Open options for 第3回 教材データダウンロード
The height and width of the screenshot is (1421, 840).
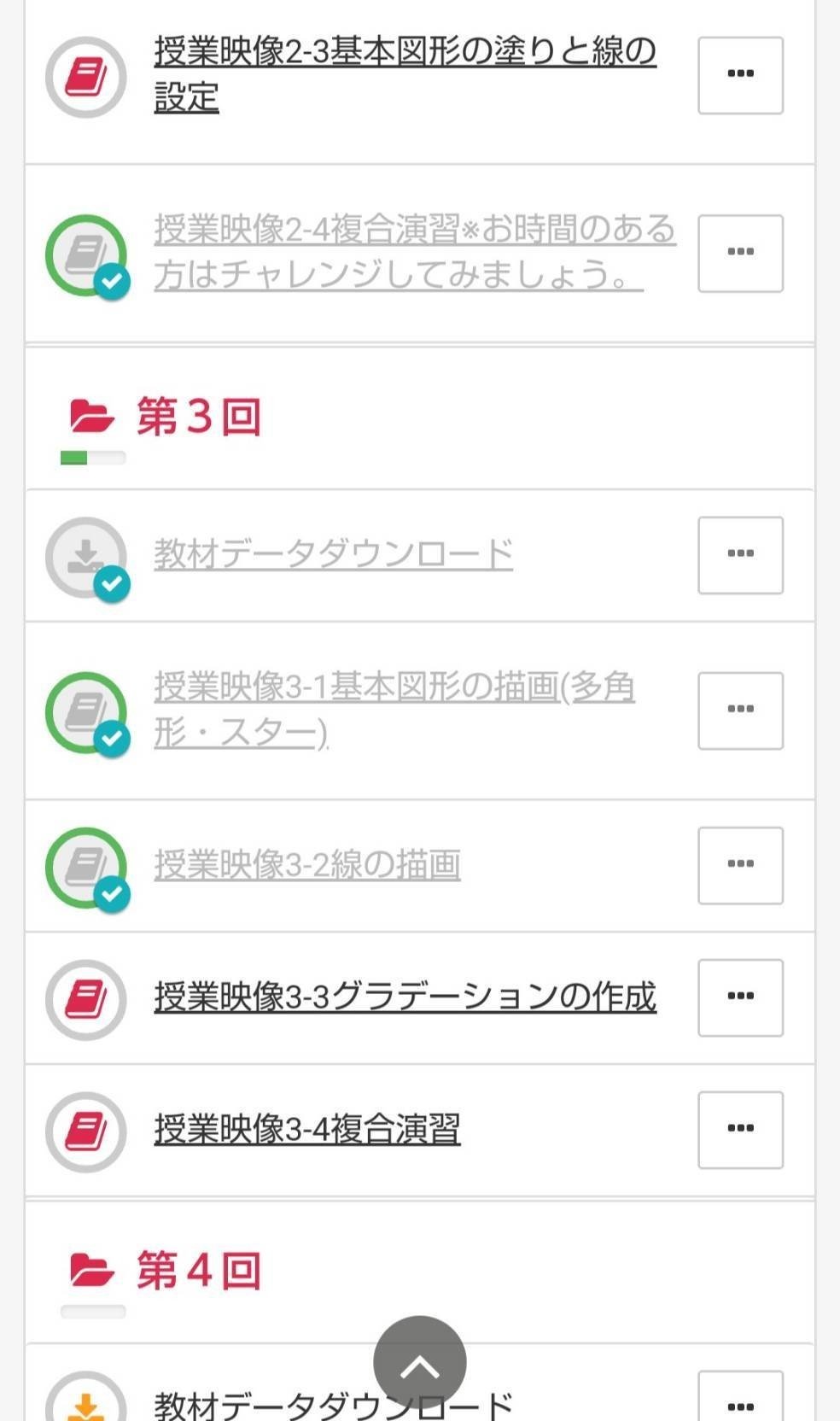pyautogui.click(x=740, y=555)
